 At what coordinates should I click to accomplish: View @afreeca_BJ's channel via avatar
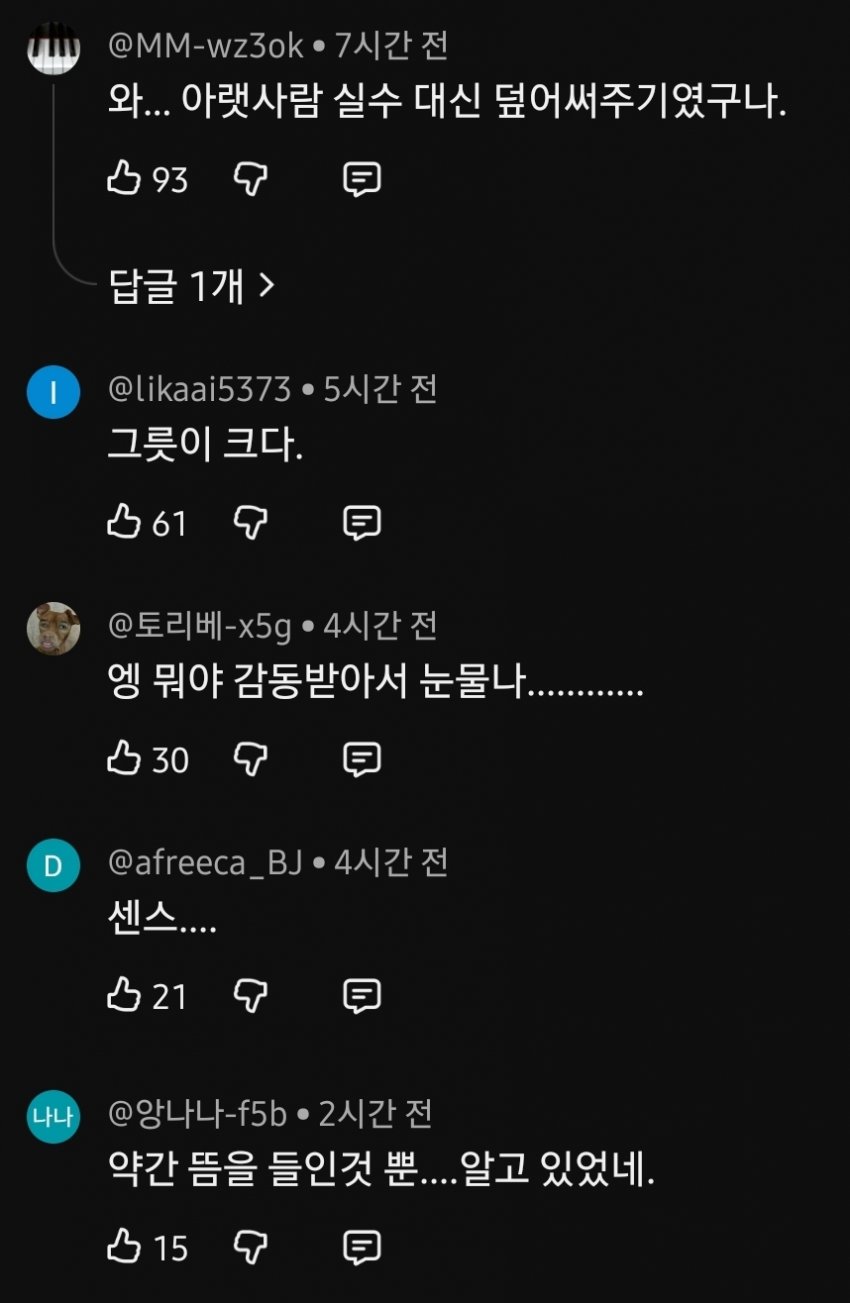(53, 866)
